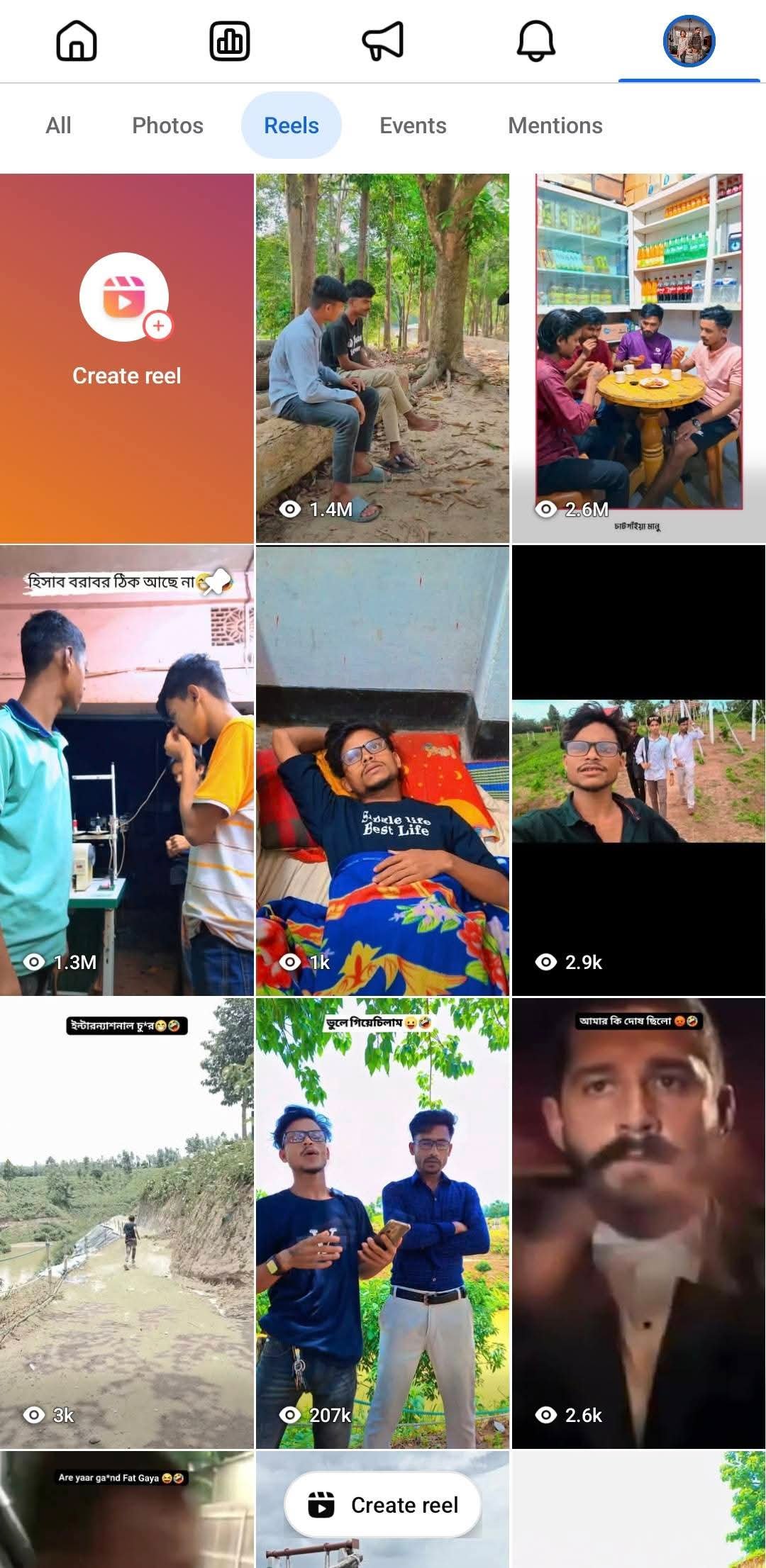This screenshot has width=766, height=1568.
Task: View the reel with 2.9k views
Action: [x=639, y=770]
